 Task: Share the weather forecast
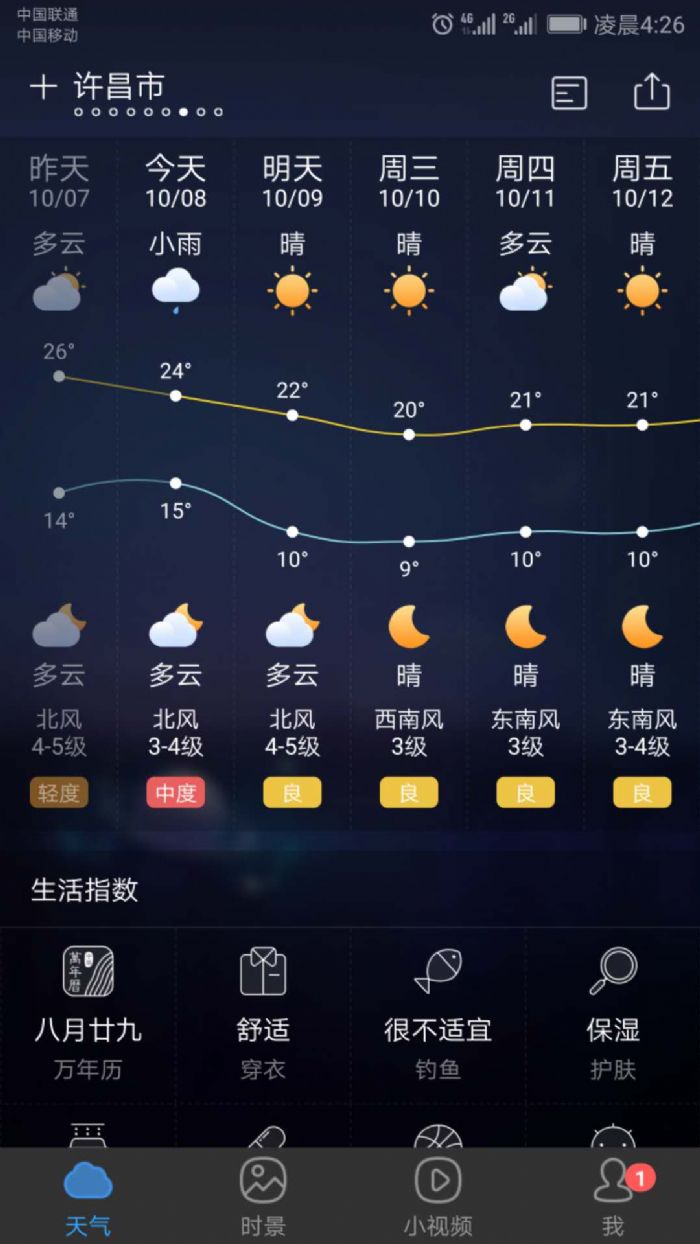(x=652, y=92)
